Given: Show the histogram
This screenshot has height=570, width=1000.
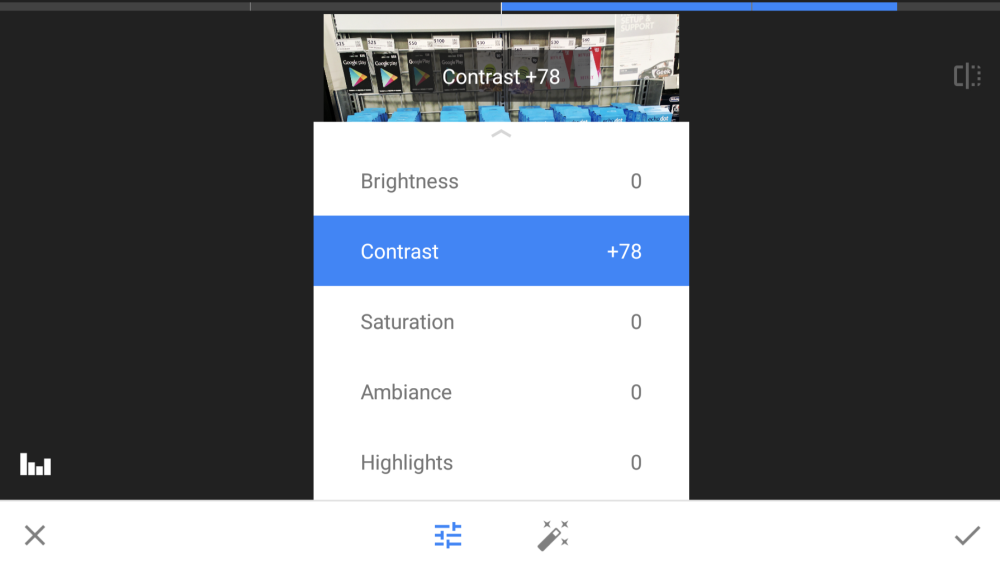Looking at the screenshot, I should [35, 465].
